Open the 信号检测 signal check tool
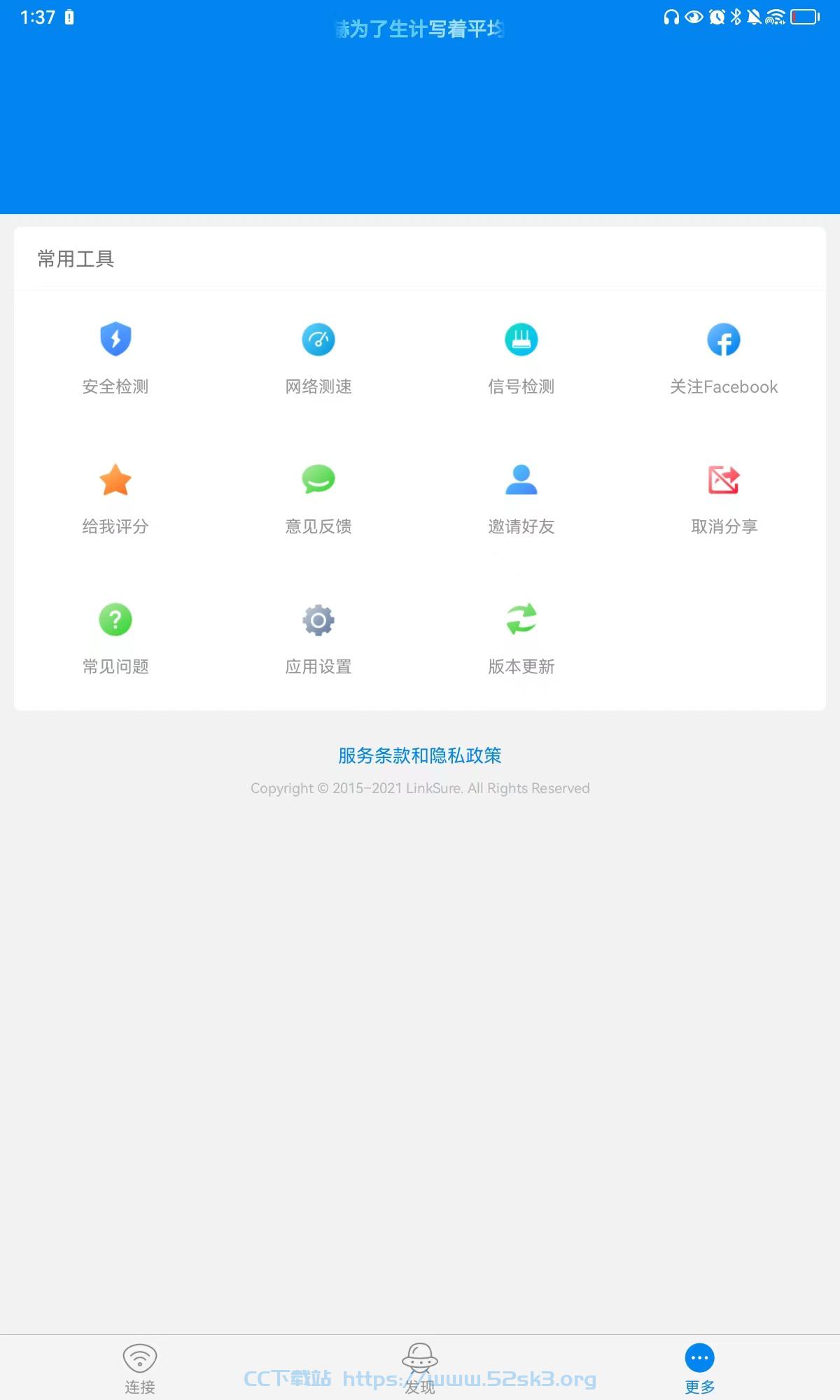This screenshot has height=1400, width=840. [521, 358]
